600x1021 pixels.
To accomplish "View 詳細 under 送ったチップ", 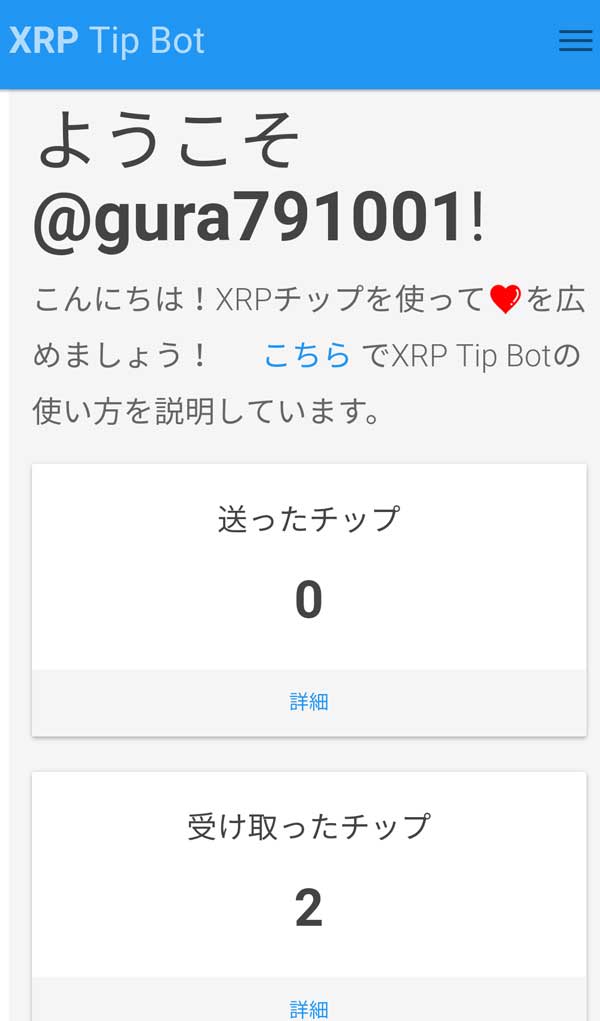I will [x=309, y=702].
